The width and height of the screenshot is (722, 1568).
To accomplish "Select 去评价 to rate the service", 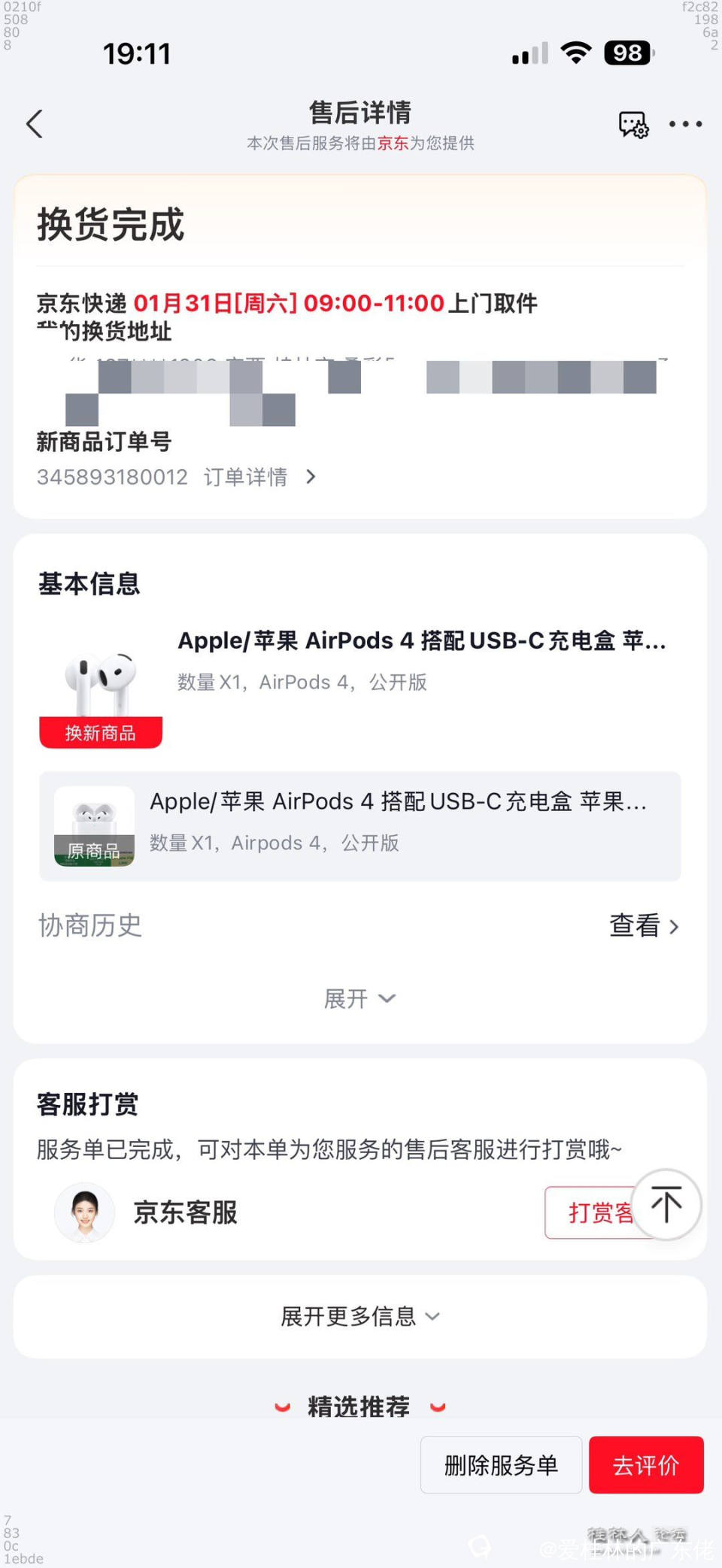I will tap(645, 1465).
